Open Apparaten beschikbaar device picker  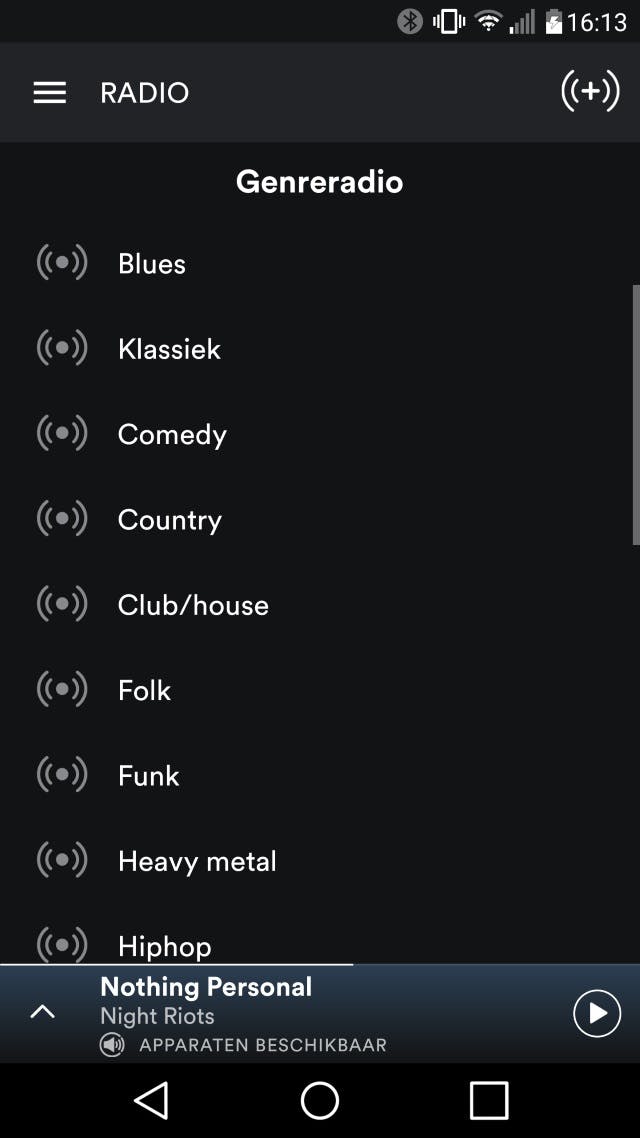click(x=245, y=1045)
